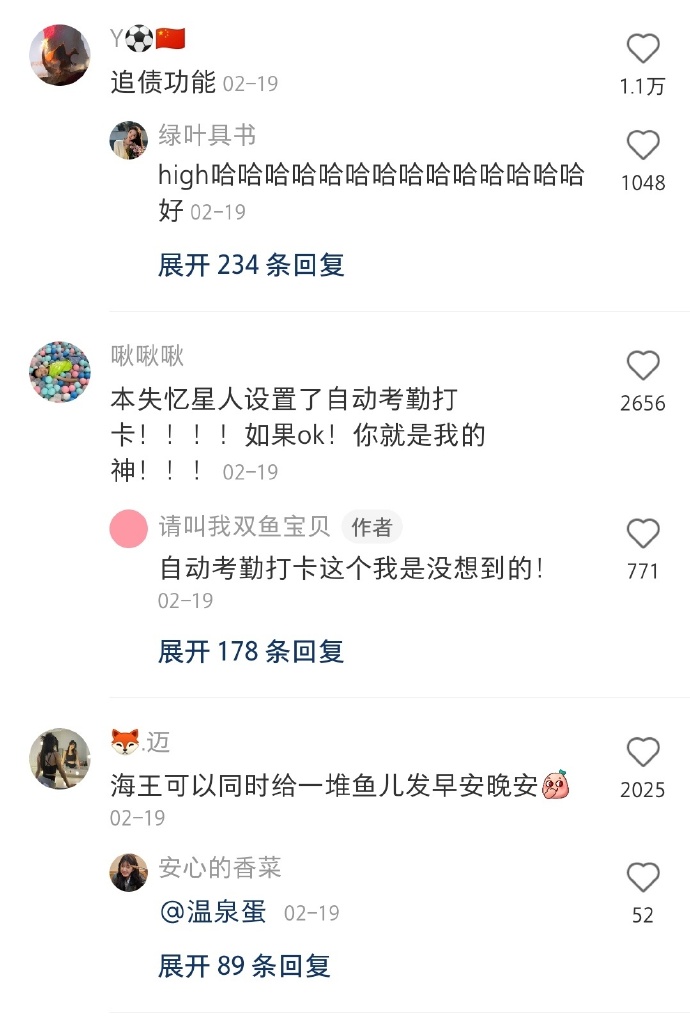
Task: Expand the 89 replies
Action: click(244, 966)
